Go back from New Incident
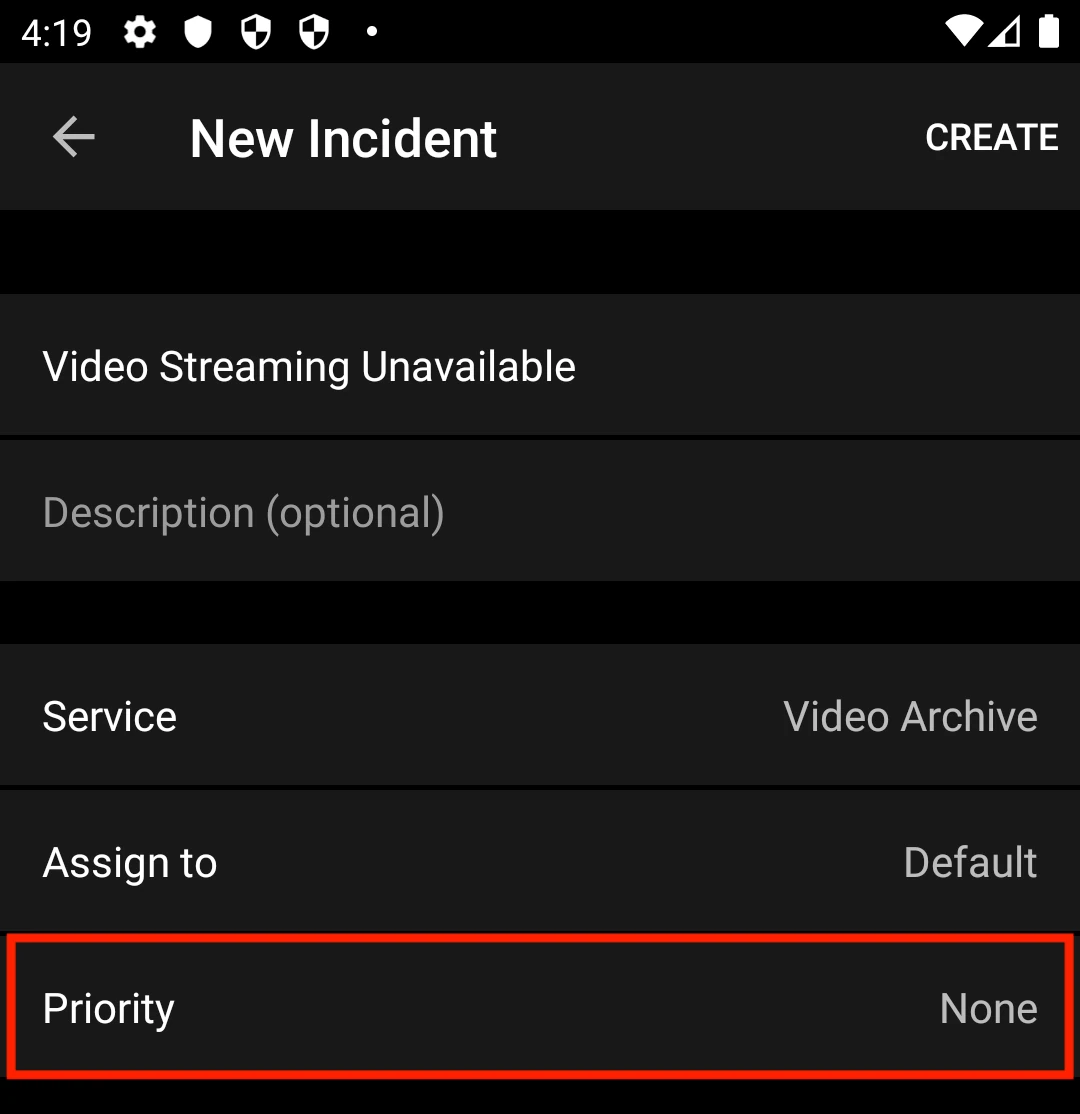Screen dimensions: 1080x1114 (74, 137)
